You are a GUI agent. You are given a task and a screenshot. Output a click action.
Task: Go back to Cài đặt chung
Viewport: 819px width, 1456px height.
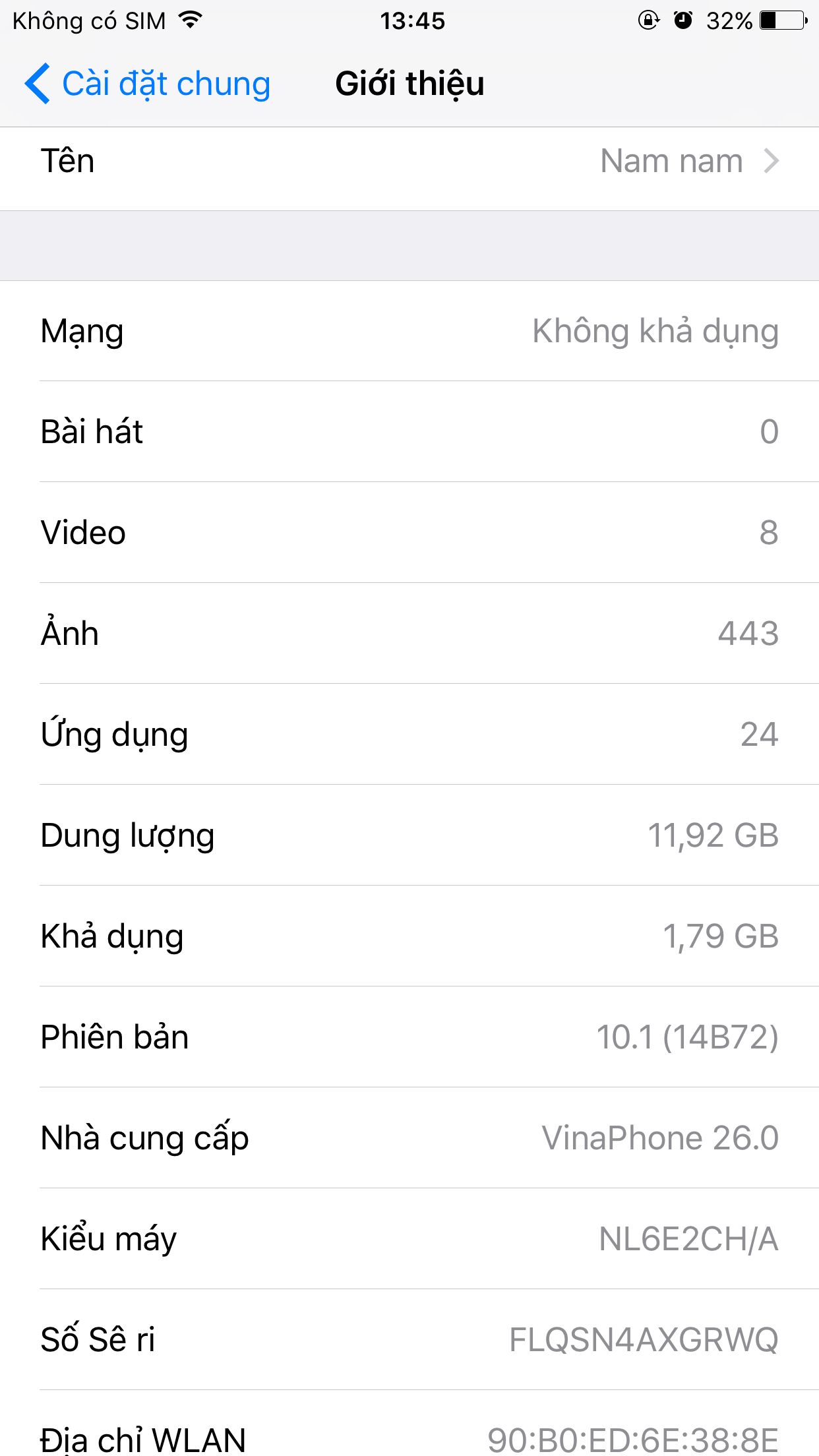(148, 84)
